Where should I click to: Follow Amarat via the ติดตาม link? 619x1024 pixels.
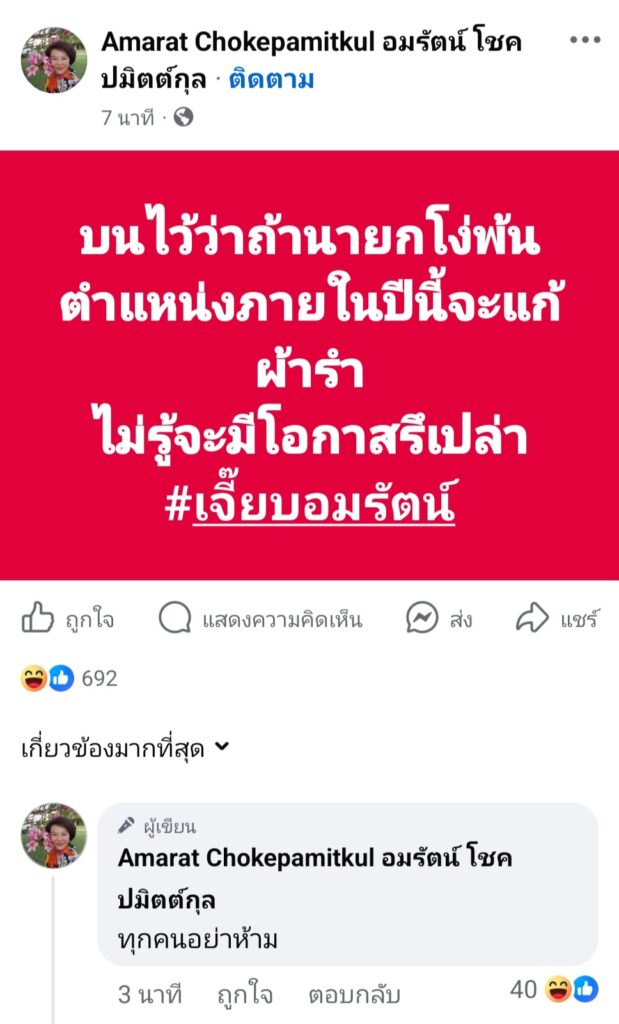271,80
